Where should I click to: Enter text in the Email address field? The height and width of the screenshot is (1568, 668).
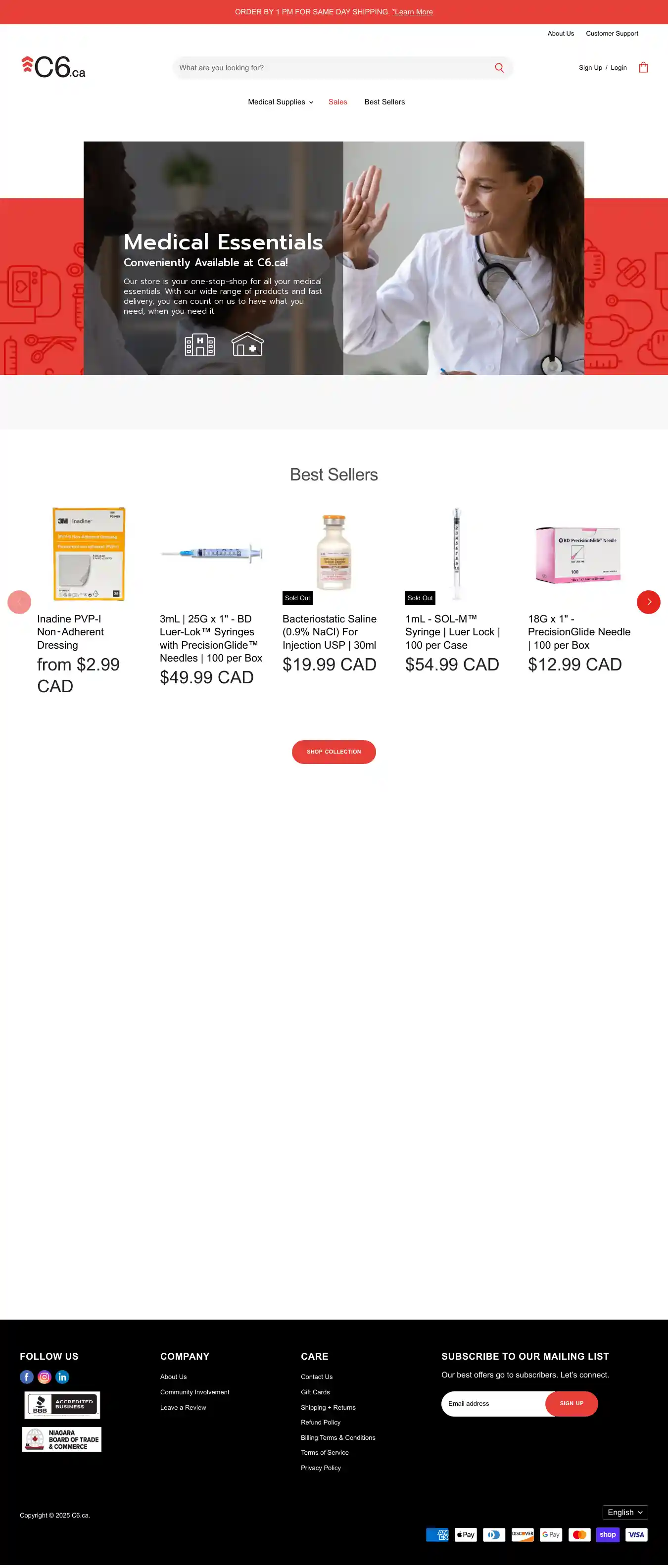pos(493,1404)
